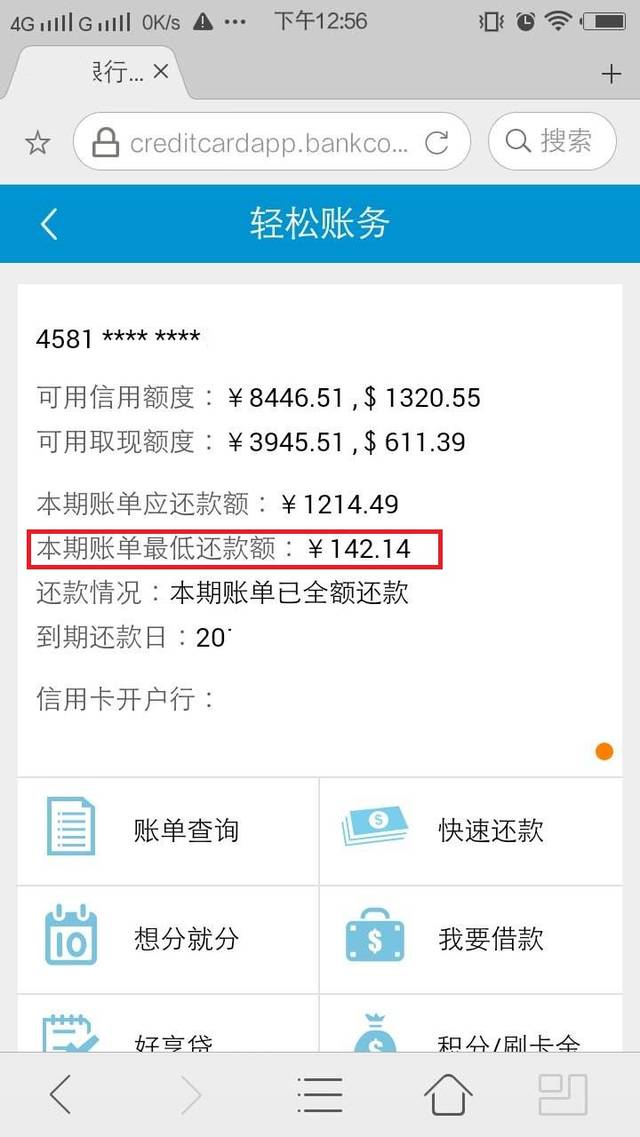Open 快速还款 quick repayment
The width and height of the screenshot is (640, 1137).
(x=472, y=830)
